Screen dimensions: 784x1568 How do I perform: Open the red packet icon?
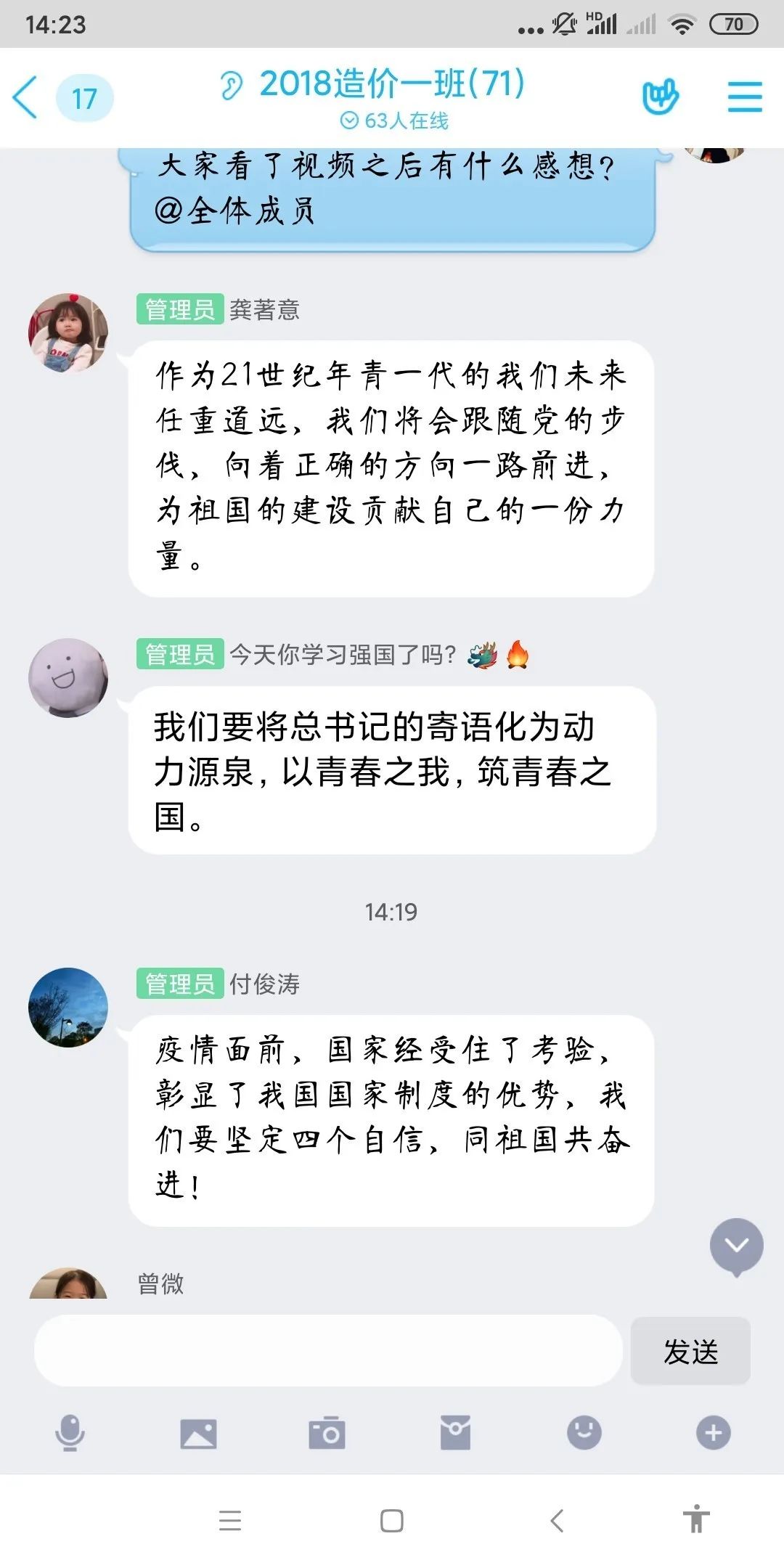(455, 1433)
